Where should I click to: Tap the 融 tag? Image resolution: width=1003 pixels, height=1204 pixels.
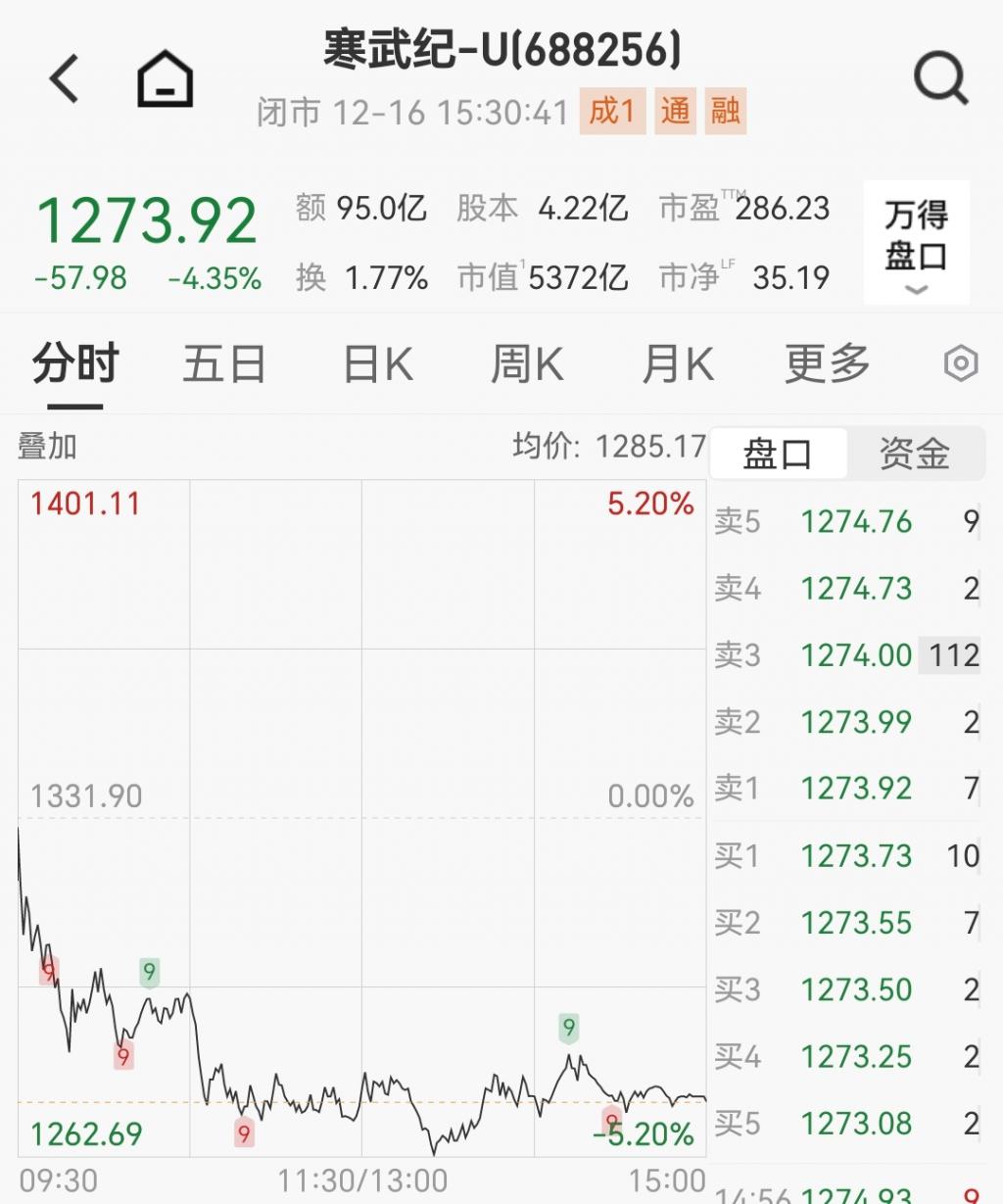point(726,112)
